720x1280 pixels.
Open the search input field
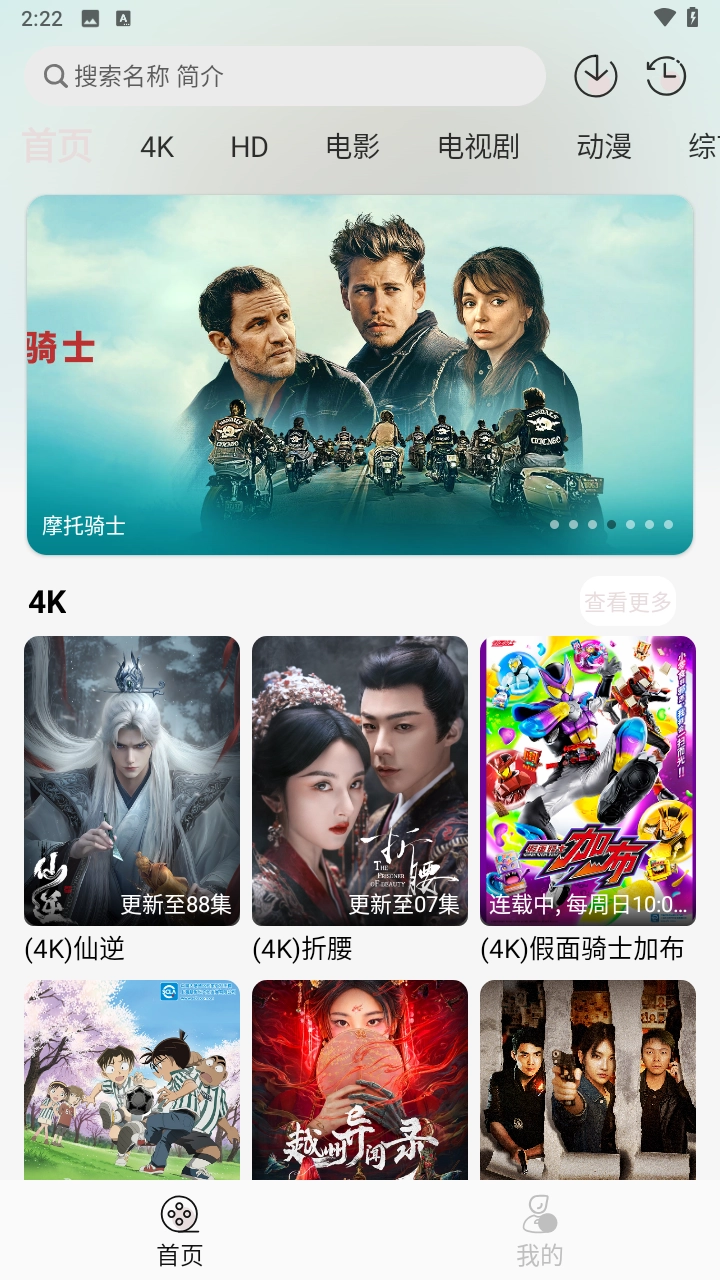285,76
